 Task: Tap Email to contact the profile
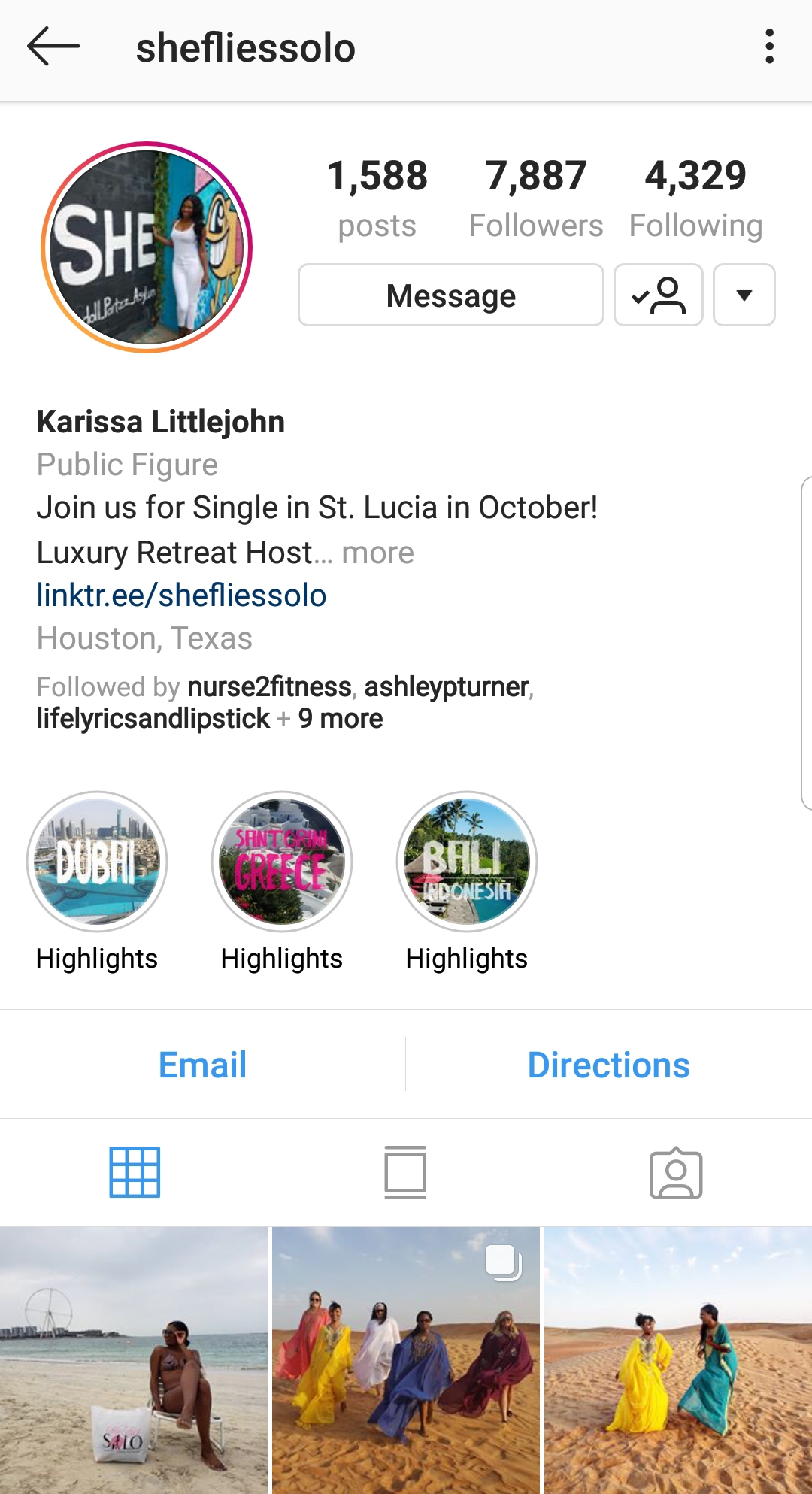(202, 1065)
